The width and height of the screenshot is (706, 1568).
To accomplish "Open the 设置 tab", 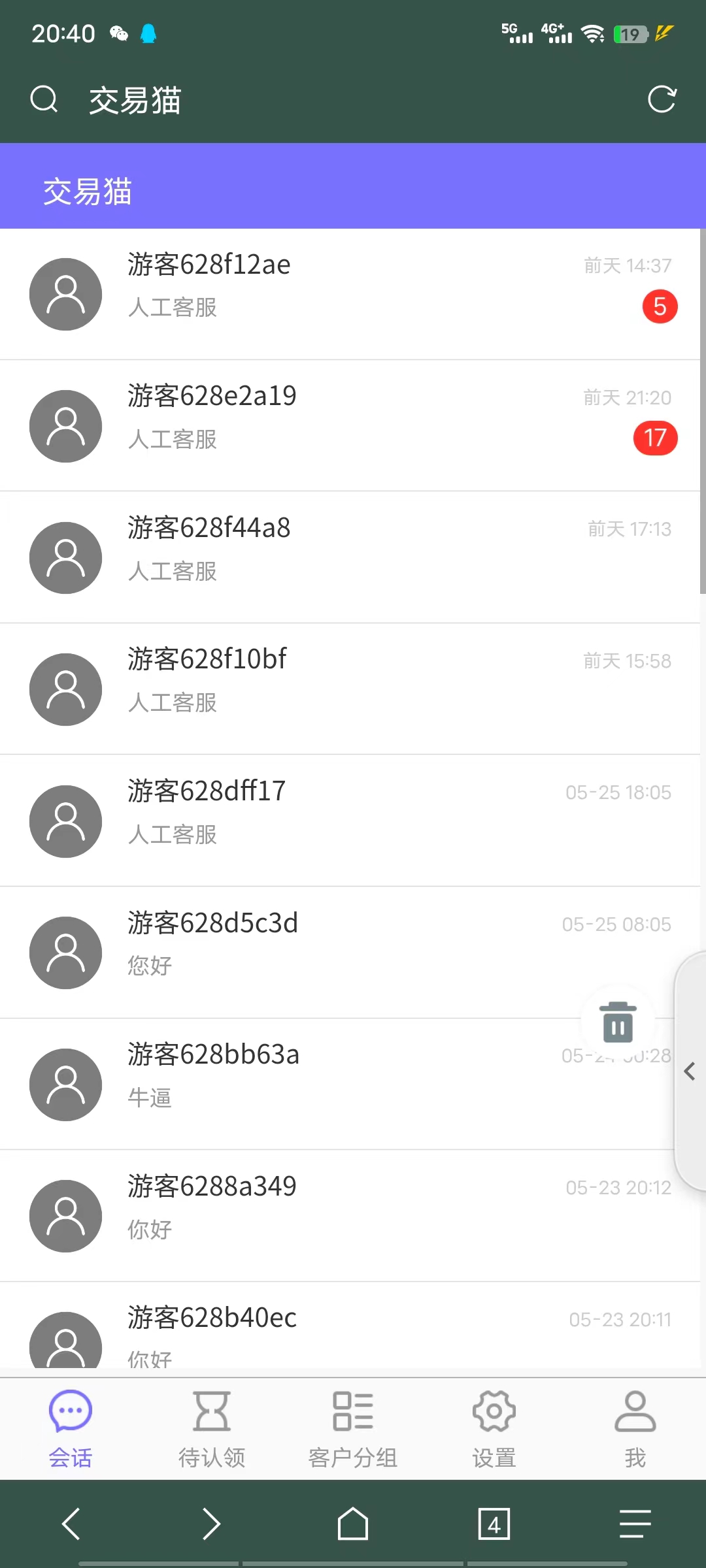I will pyautogui.click(x=494, y=1429).
